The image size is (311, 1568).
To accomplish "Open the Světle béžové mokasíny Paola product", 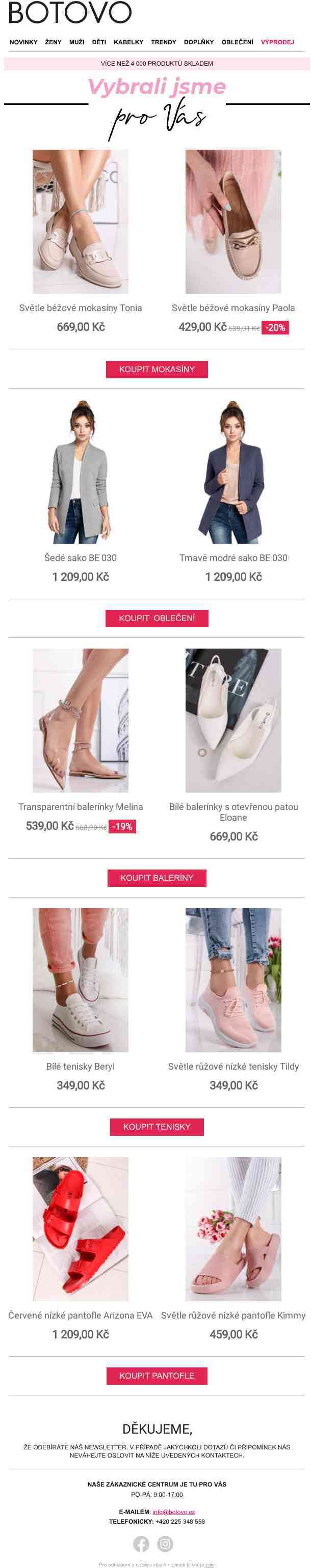I will pyautogui.click(x=233, y=221).
